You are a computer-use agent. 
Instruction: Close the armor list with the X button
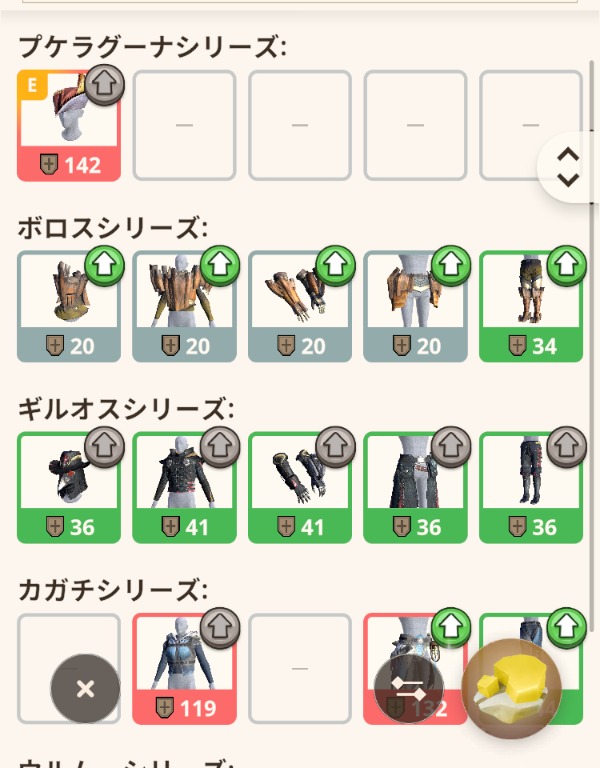click(85, 688)
